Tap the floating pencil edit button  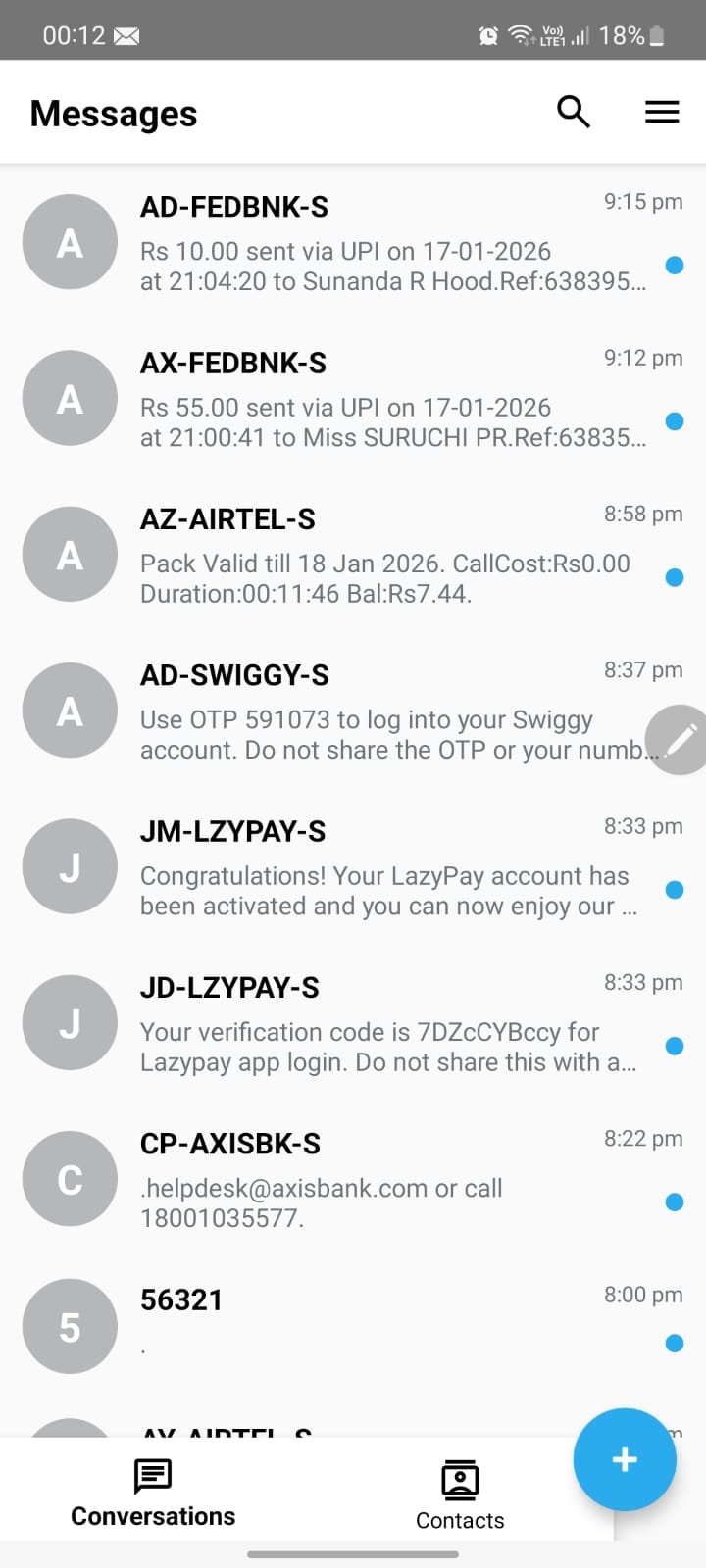tap(681, 740)
